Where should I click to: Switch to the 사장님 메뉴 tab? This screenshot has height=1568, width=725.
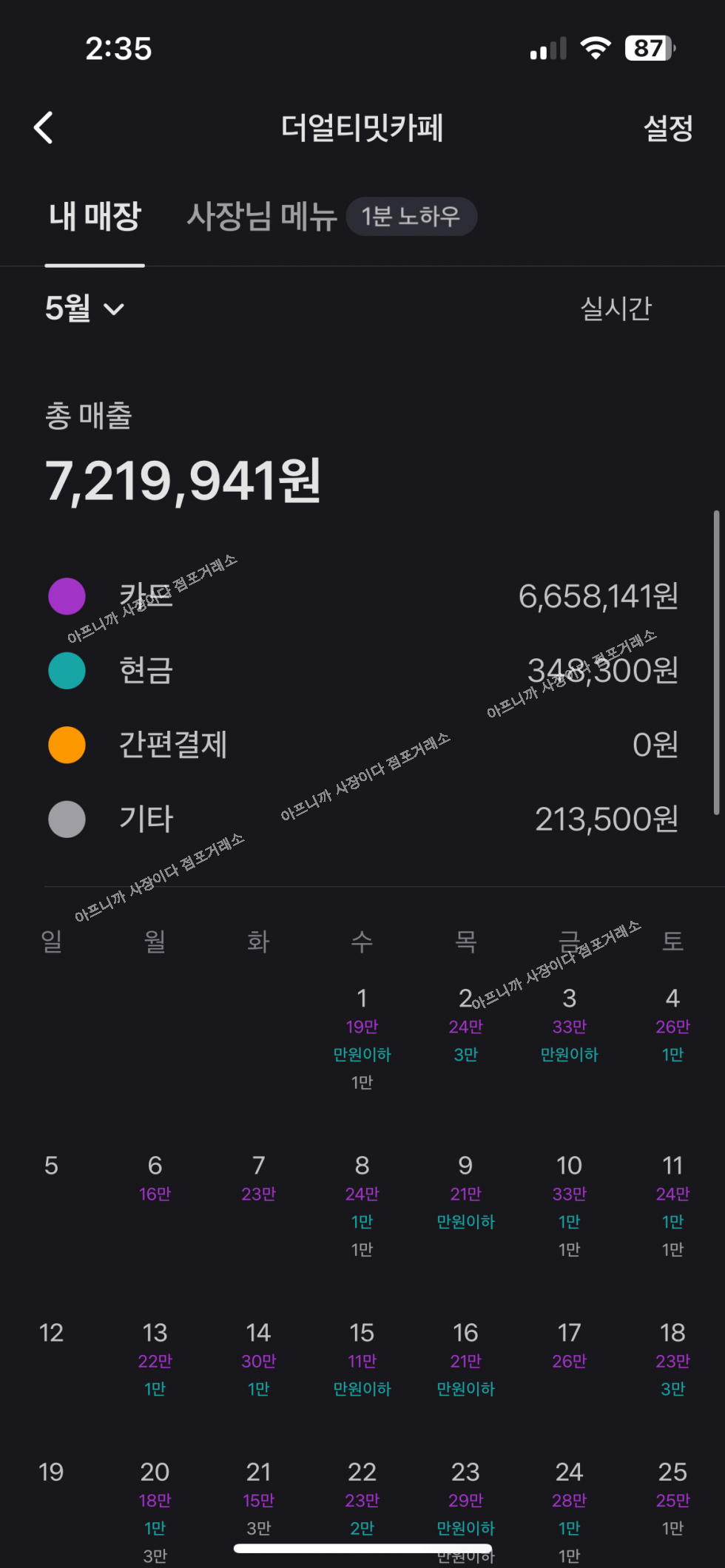[262, 217]
